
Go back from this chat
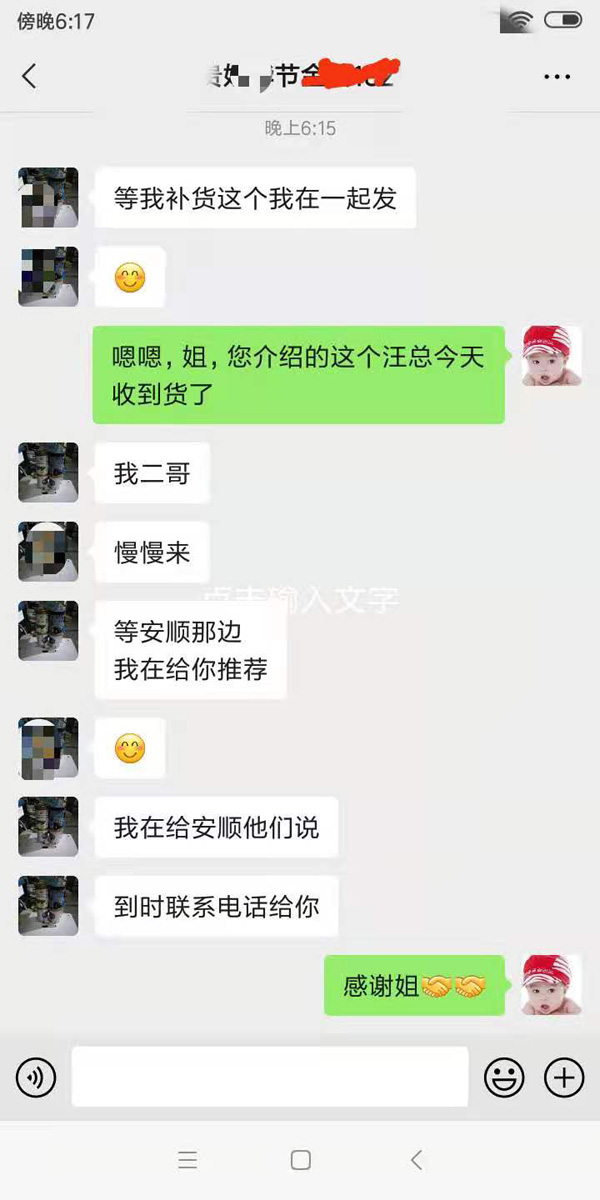click(29, 76)
